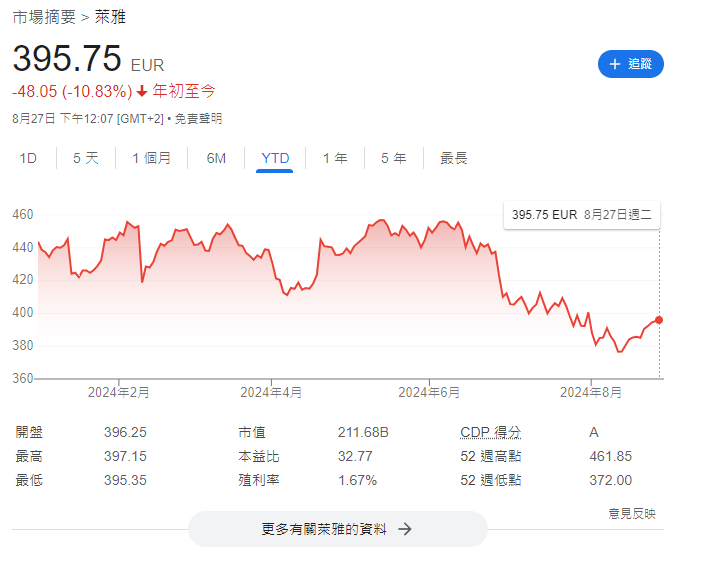Screen dimensions: 707x562
Task: Show the 1 個月 chart range
Action: [151, 158]
